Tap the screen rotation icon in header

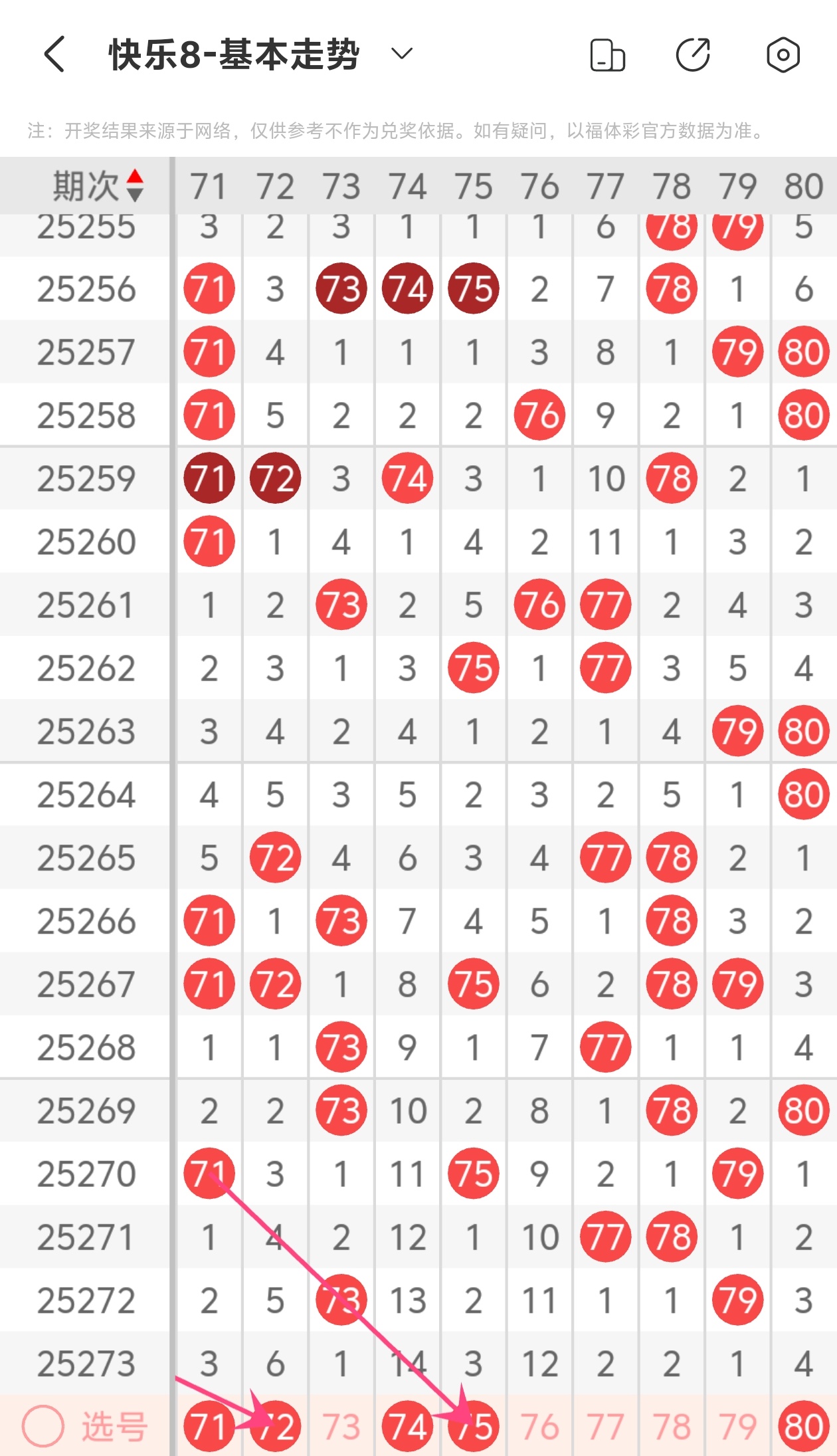coord(608,54)
